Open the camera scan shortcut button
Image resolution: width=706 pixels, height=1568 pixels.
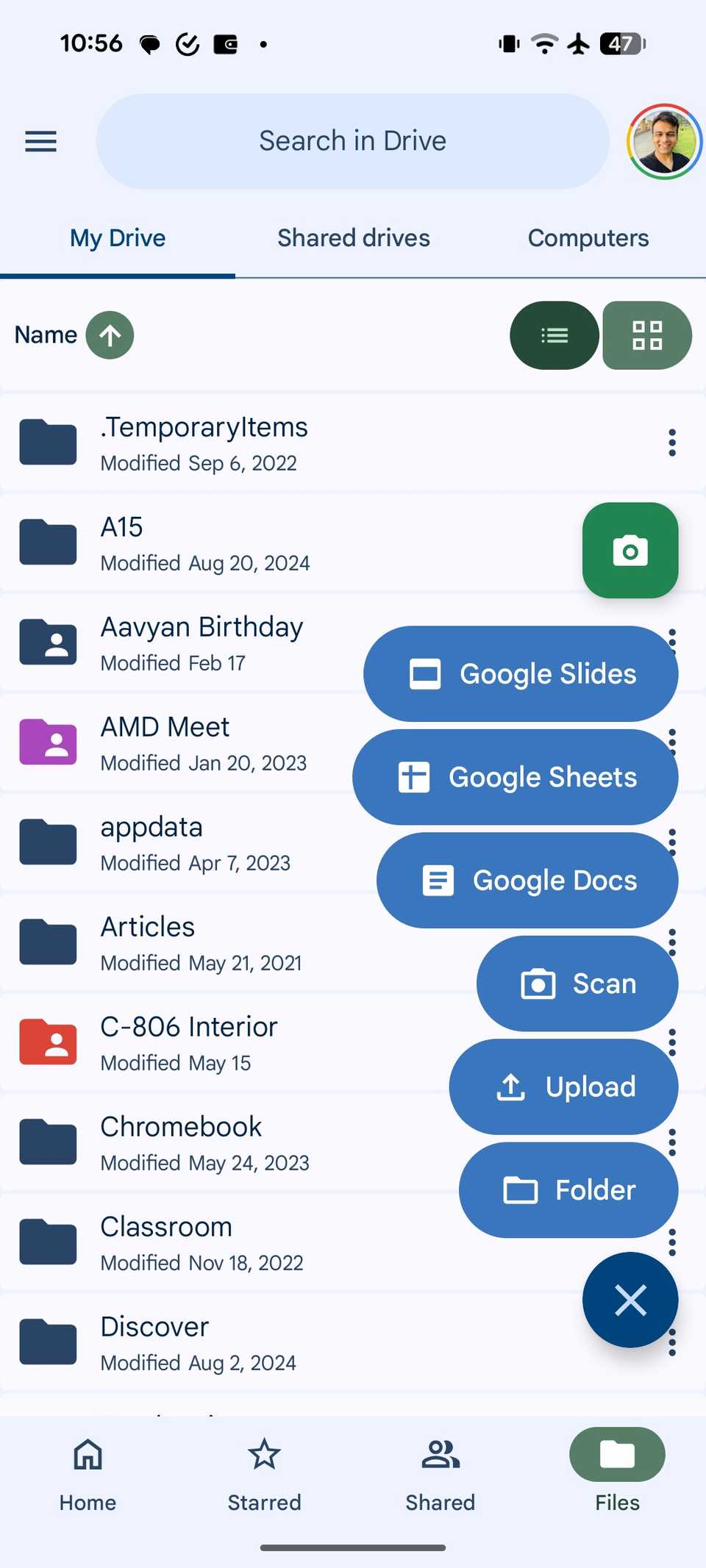coord(630,550)
